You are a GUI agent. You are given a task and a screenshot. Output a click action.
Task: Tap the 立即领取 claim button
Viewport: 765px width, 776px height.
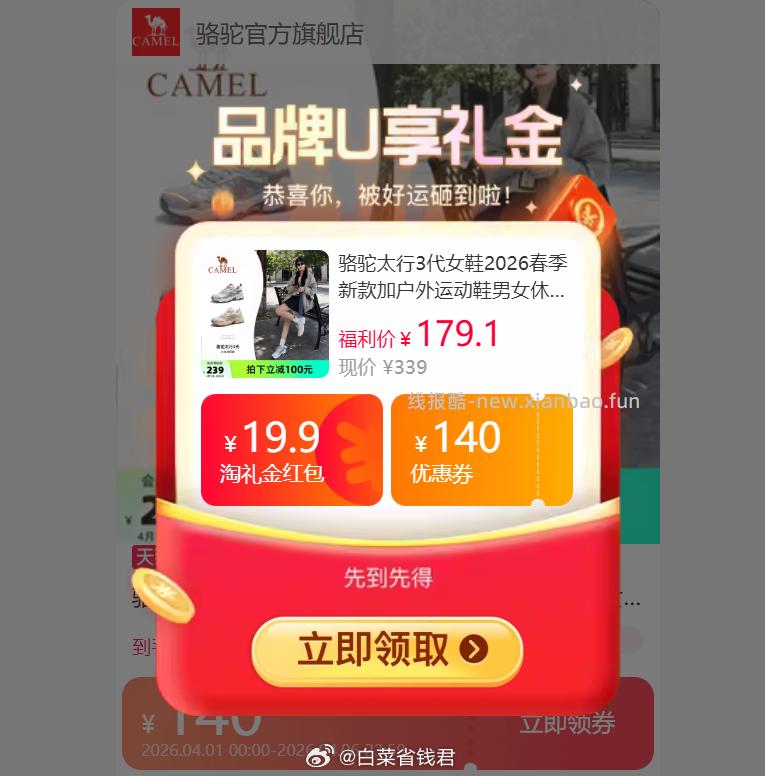386,651
